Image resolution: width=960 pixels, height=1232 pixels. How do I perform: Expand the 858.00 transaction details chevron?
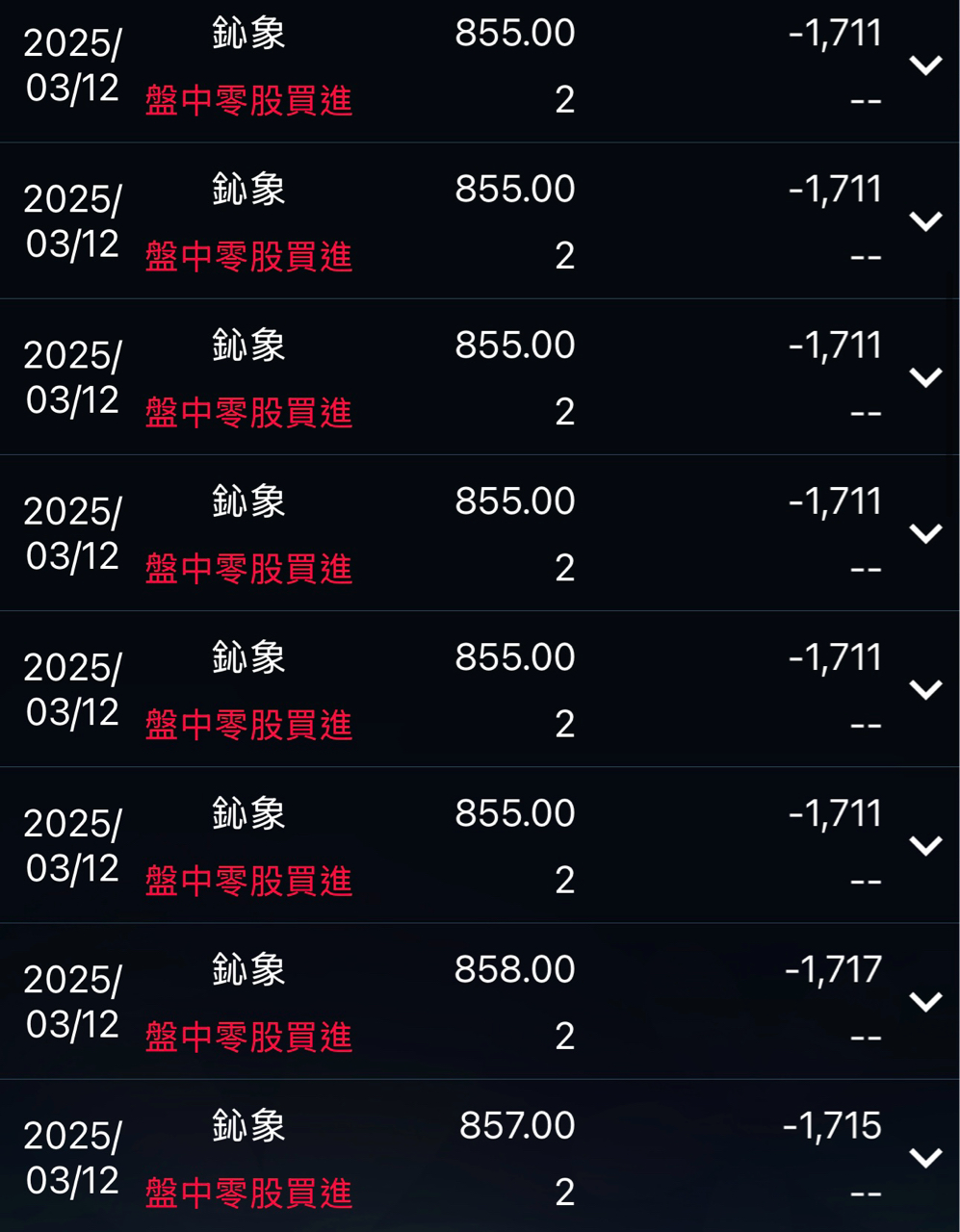[925, 1002]
